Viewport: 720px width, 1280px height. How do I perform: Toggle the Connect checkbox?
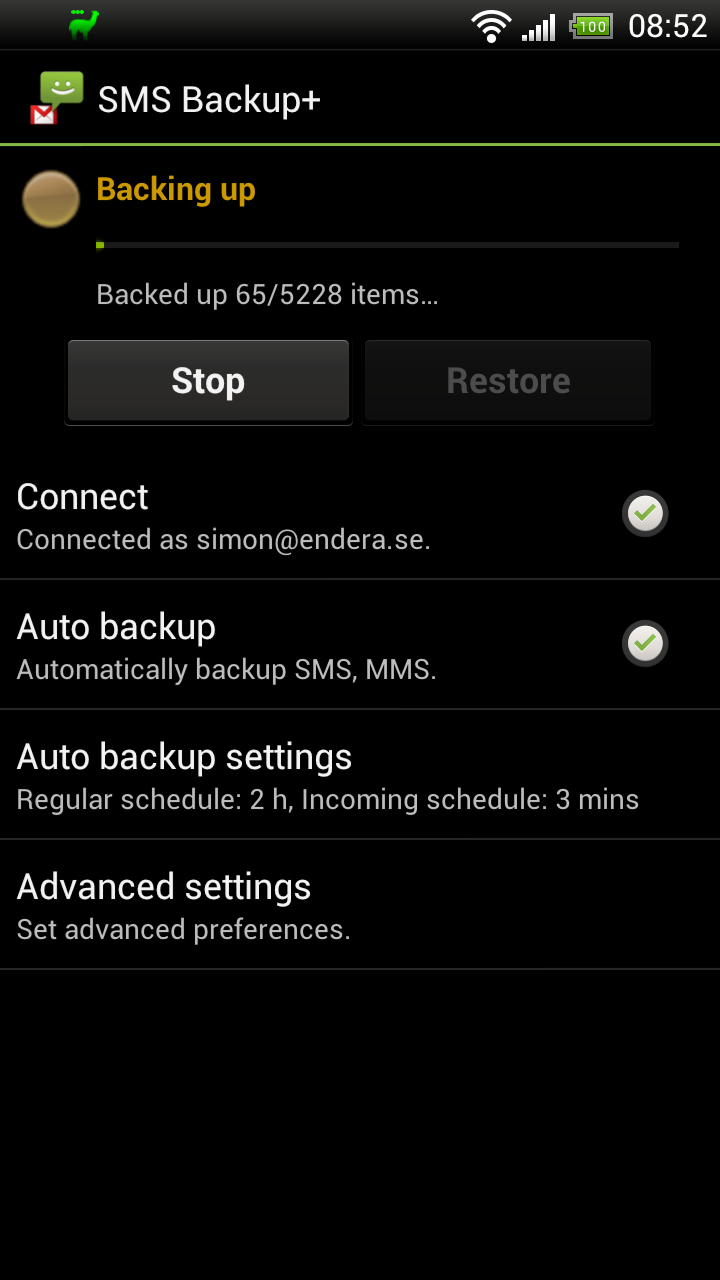coord(645,514)
